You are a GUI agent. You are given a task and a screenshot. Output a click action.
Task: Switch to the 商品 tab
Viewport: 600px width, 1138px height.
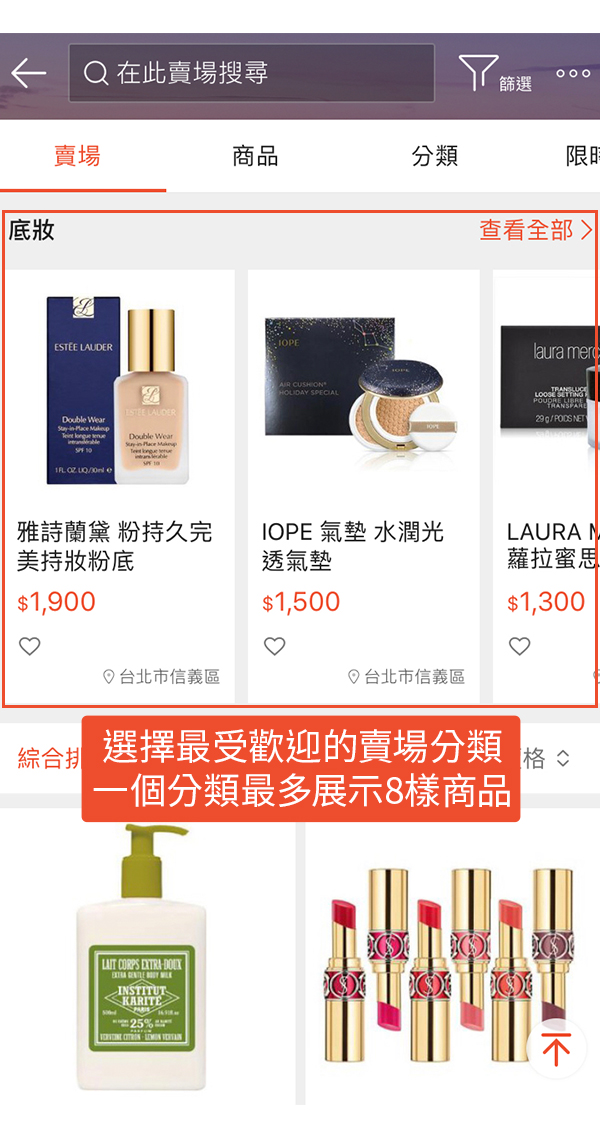pyautogui.click(x=255, y=156)
